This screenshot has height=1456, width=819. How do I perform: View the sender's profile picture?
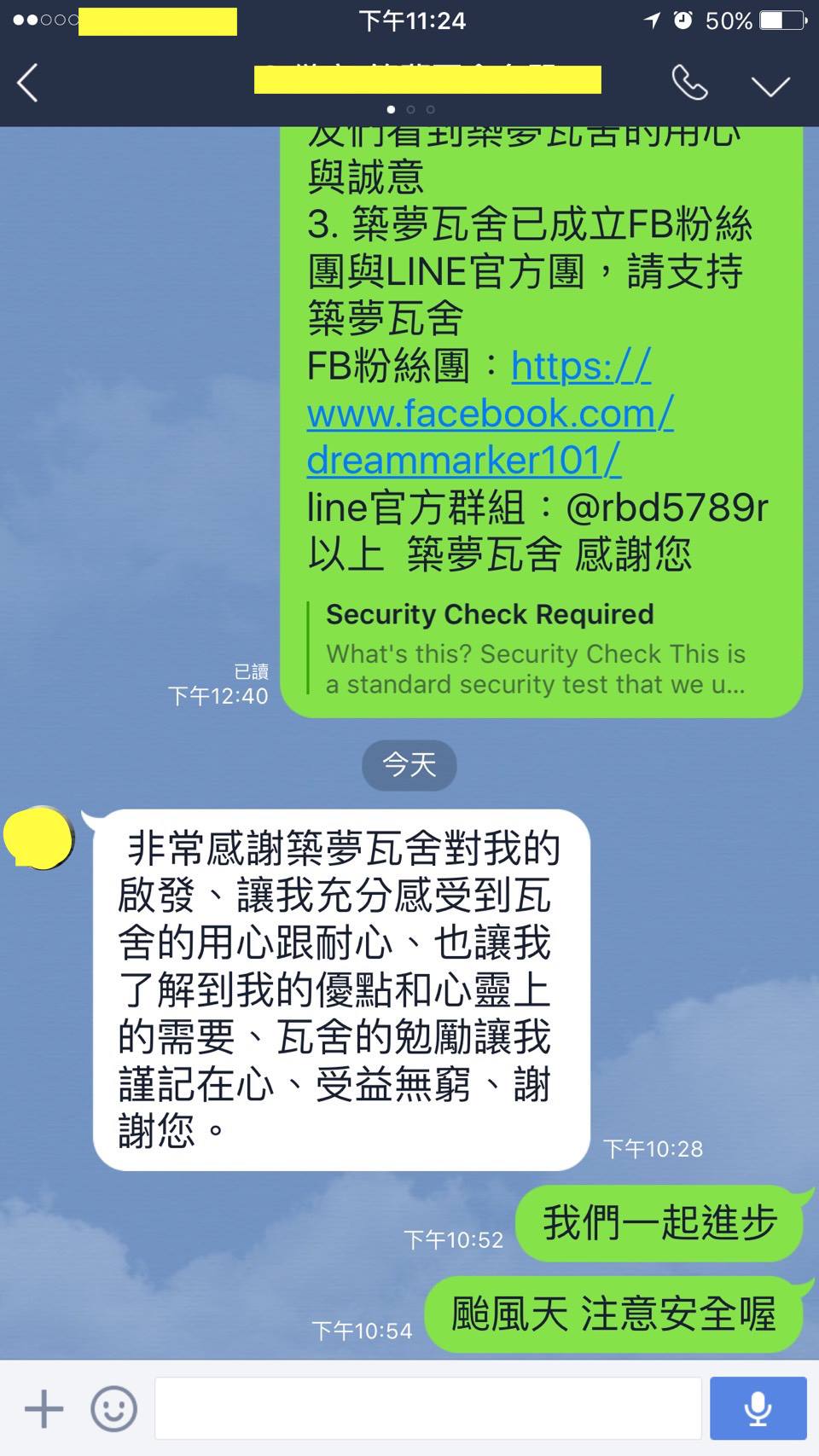[39, 838]
